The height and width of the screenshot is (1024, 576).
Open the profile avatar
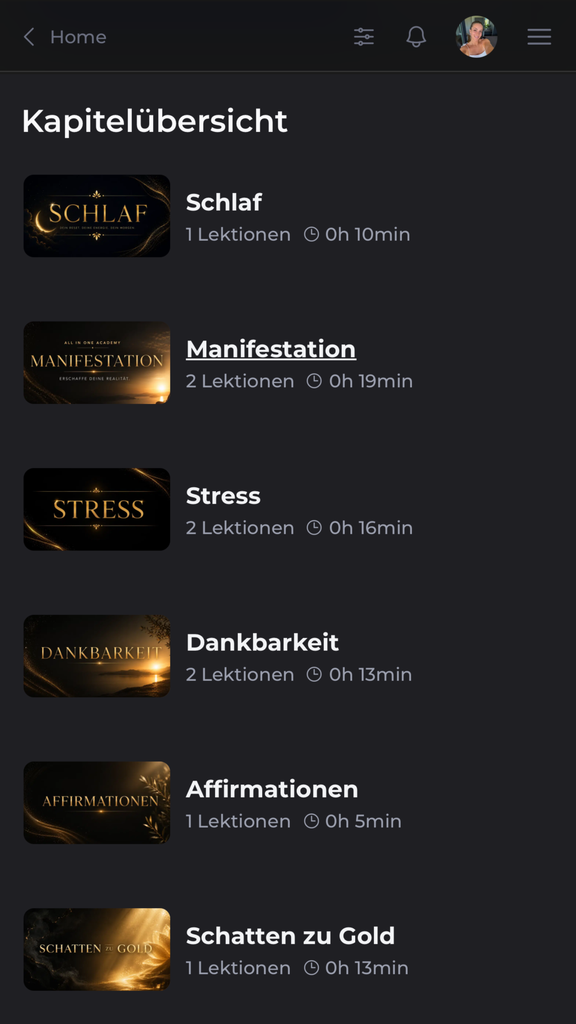point(476,37)
